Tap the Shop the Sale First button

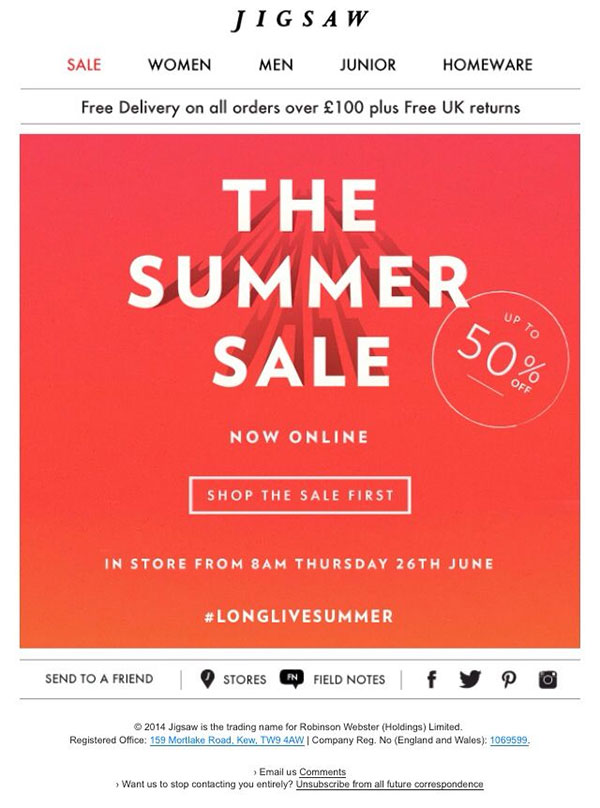click(300, 494)
